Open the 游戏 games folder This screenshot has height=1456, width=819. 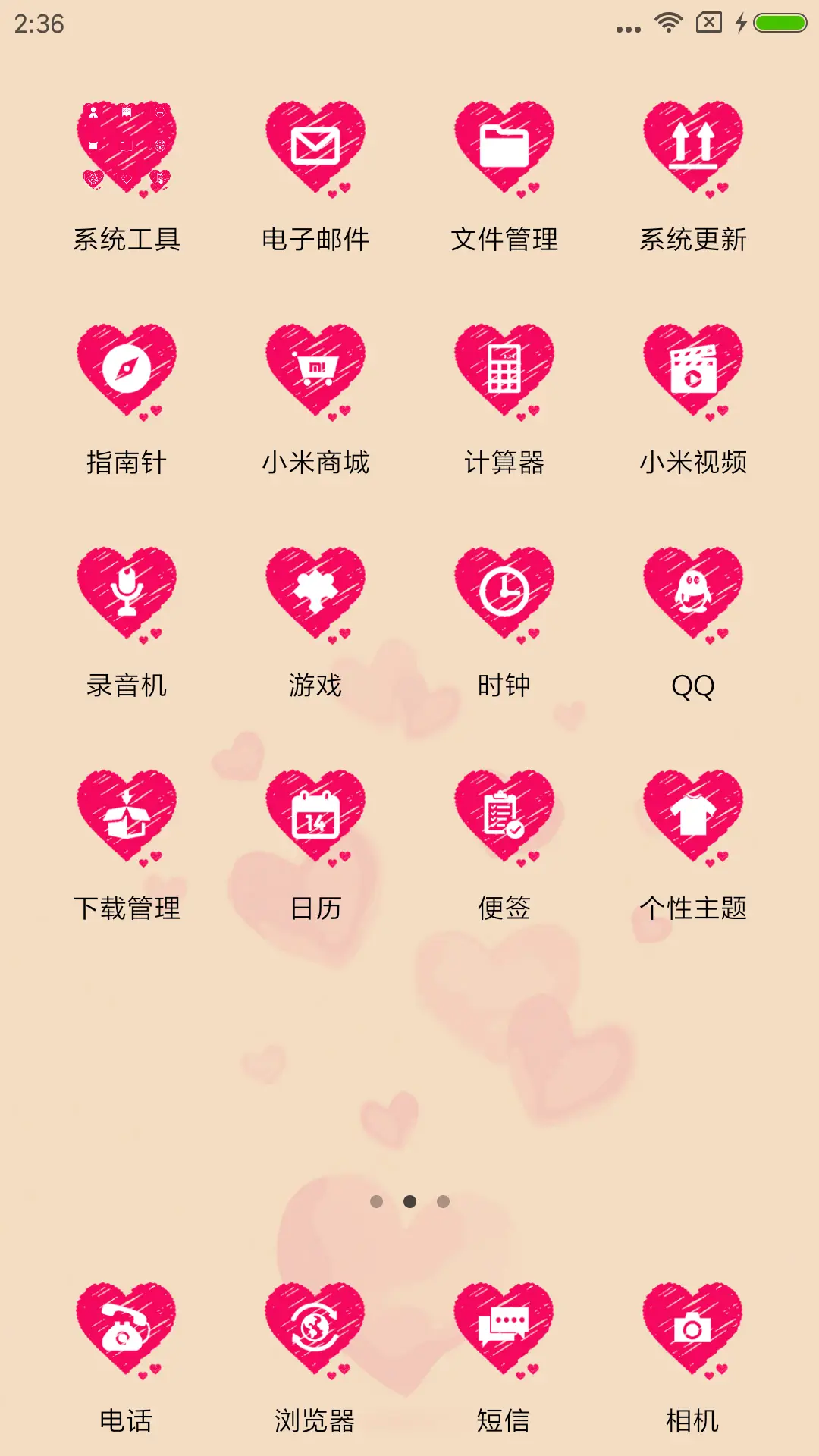pyautogui.click(x=315, y=595)
